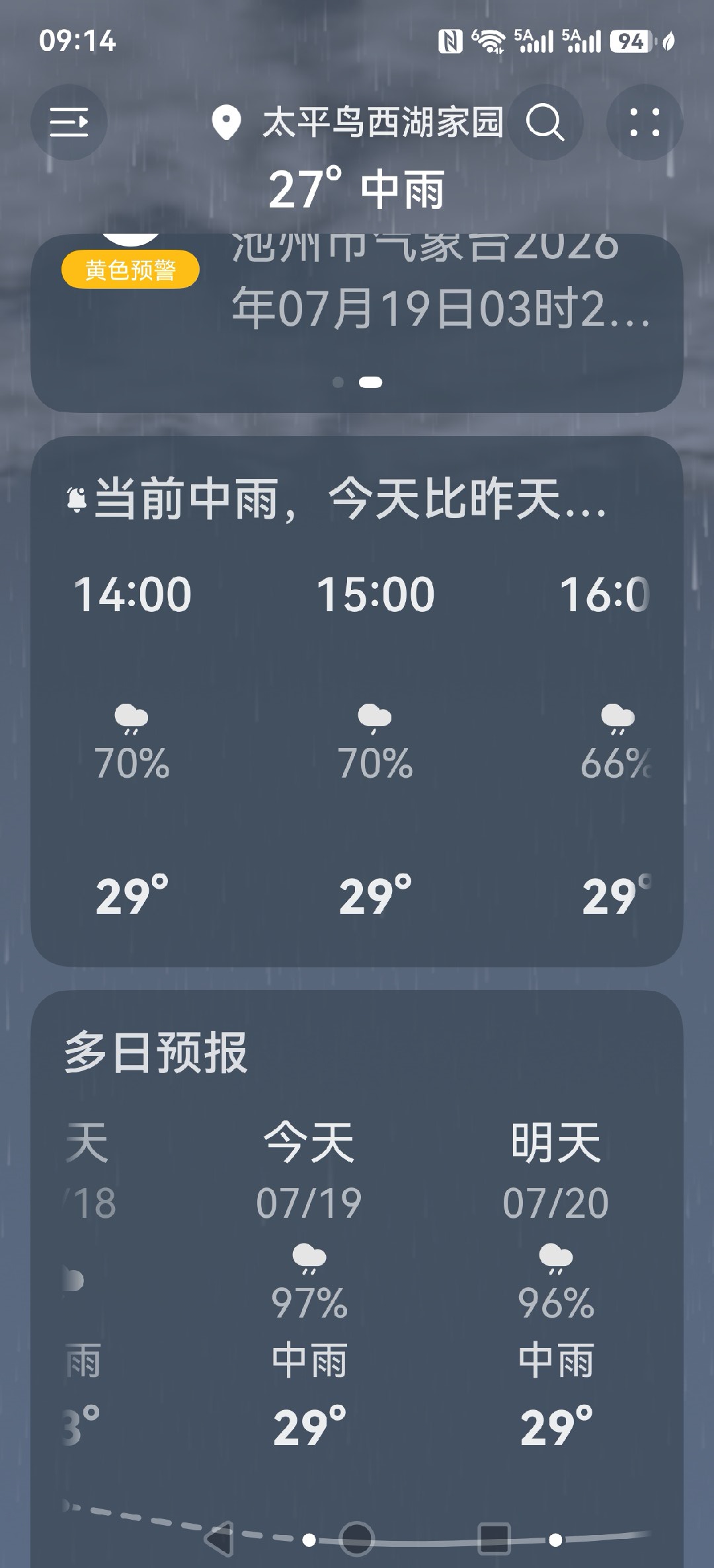
Task: Tap the 太平鸟西湖家园 location title
Action: point(383,123)
